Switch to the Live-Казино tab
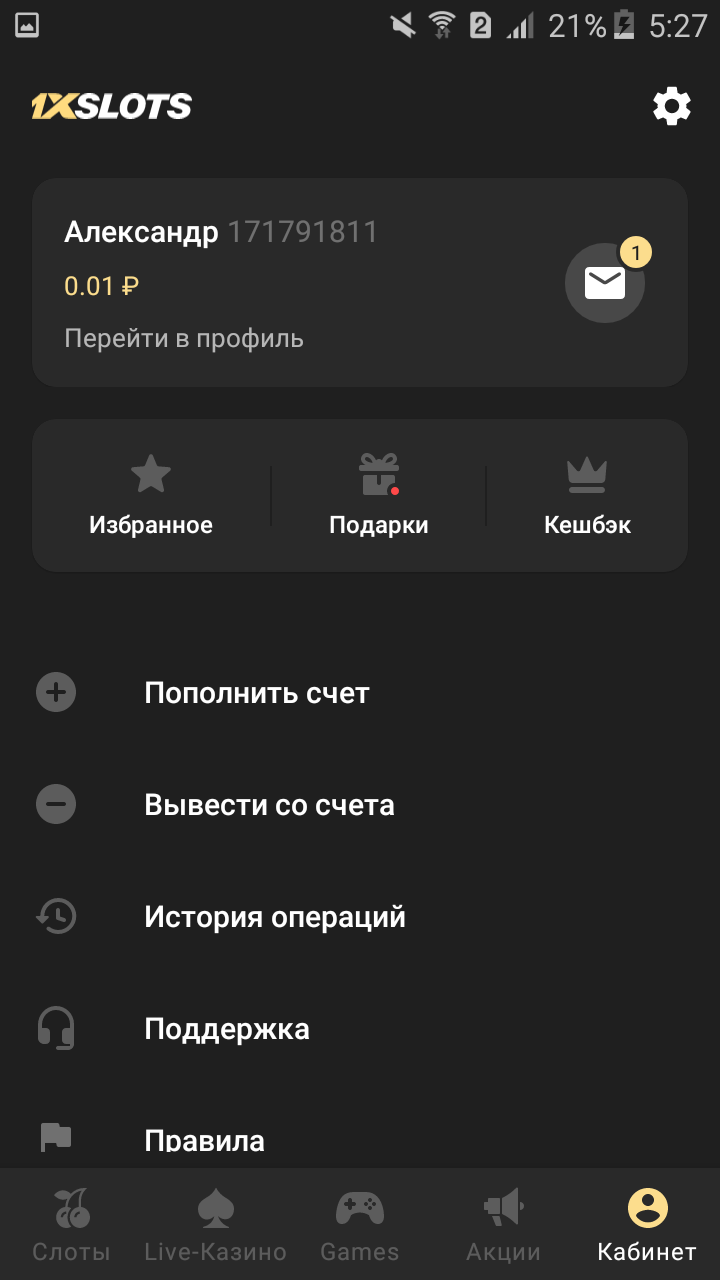Viewport: 720px width, 1280px height. pyautogui.click(x=215, y=1224)
